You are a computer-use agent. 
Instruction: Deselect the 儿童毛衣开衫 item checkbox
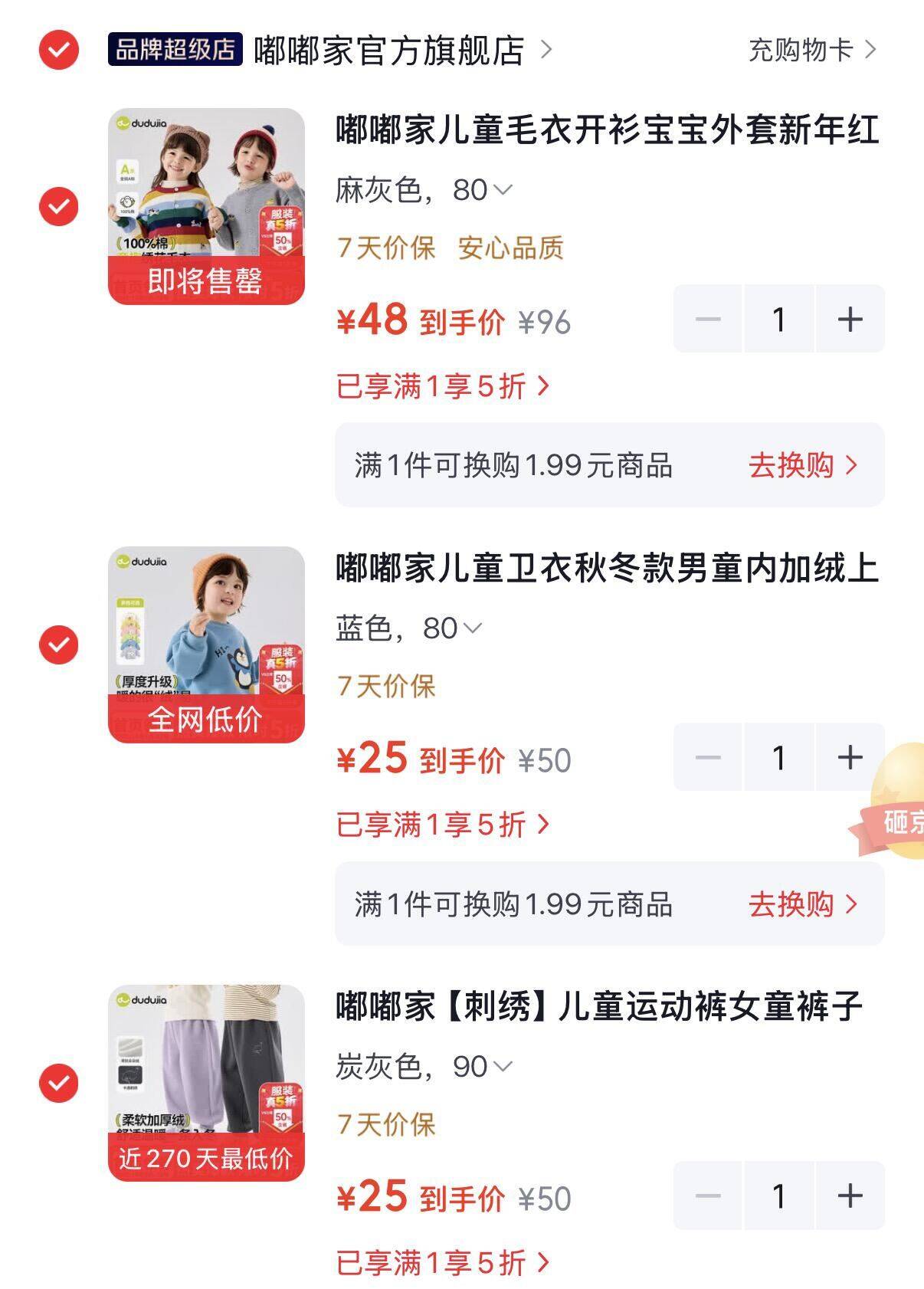tap(59, 206)
